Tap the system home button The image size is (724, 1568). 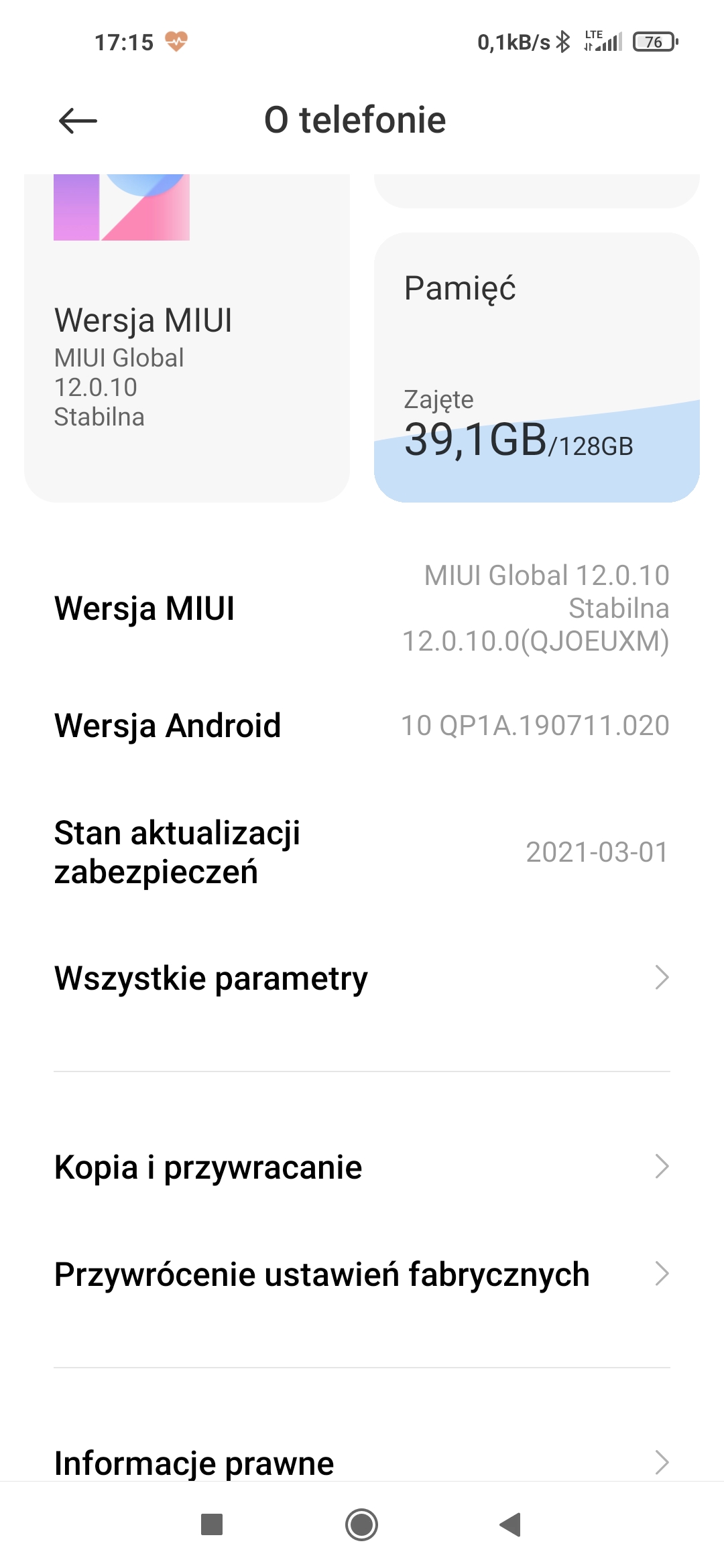tap(362, 1525)
